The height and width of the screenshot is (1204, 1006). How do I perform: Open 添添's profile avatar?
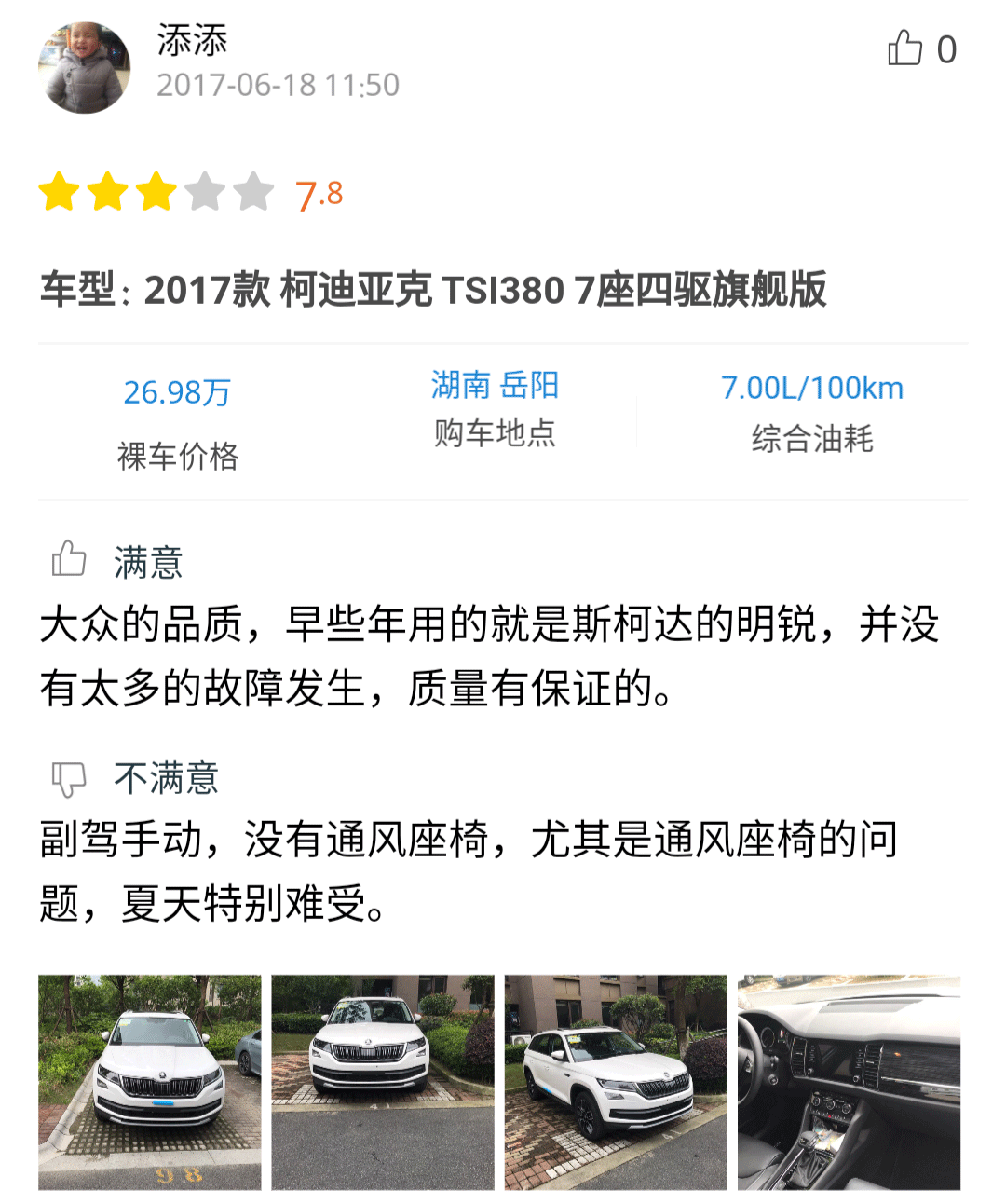(84, 68)
